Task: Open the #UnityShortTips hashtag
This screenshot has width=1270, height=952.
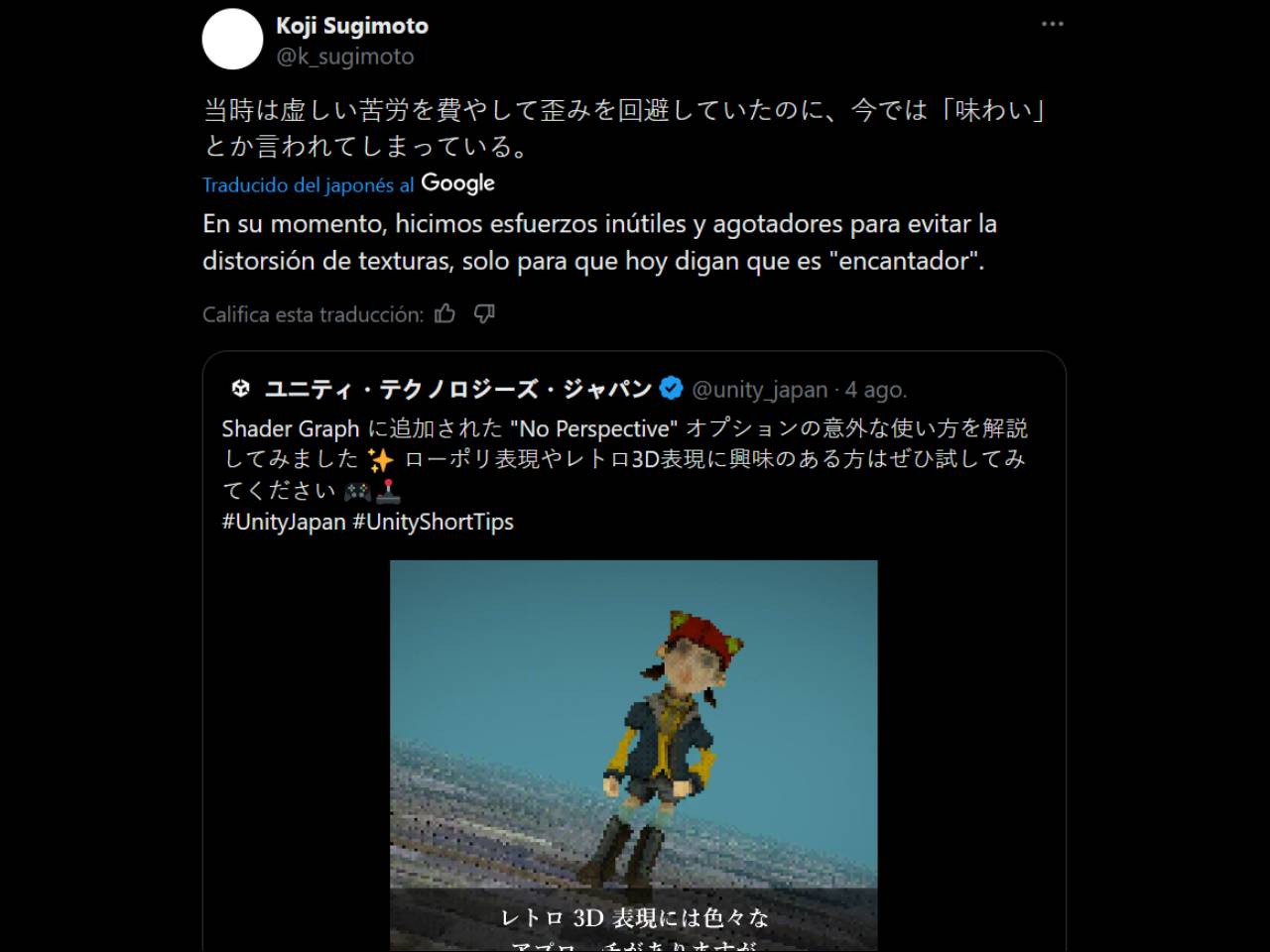Action: click(x=434, y=522)
